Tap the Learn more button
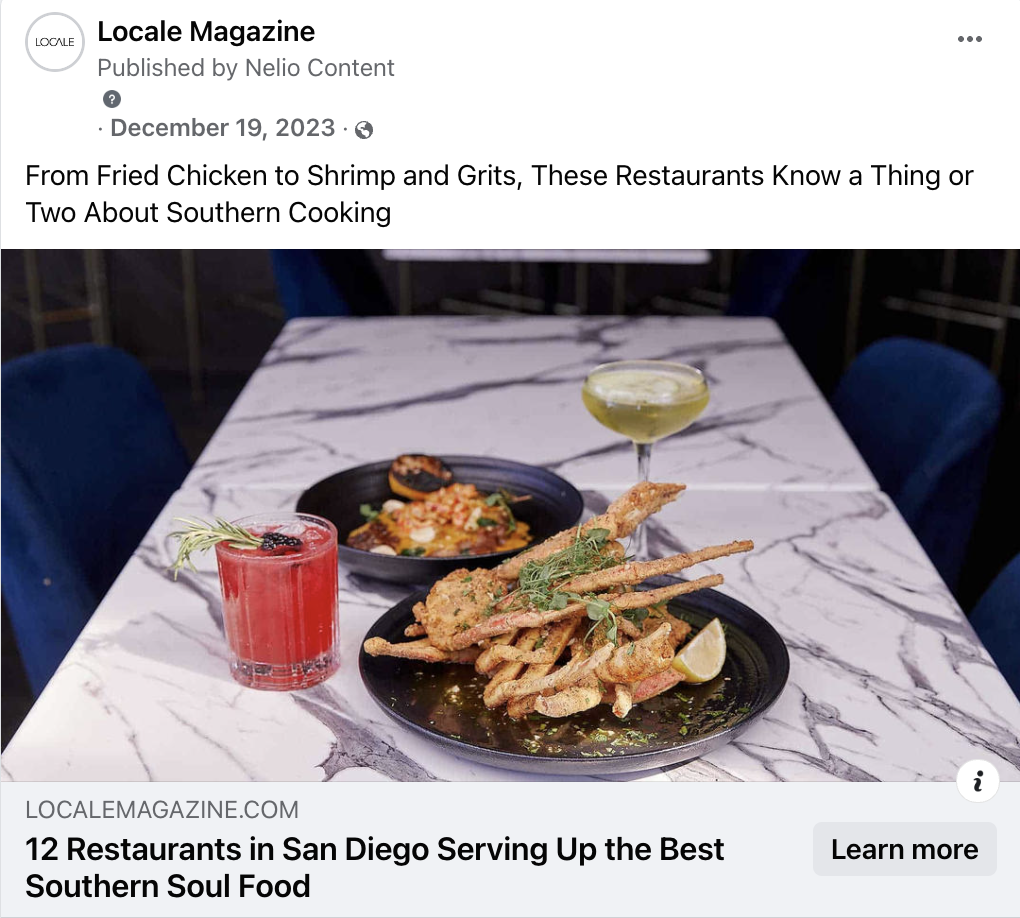Screen dimensions: 1020x918 pyautogui.click(x=904, y=849)
